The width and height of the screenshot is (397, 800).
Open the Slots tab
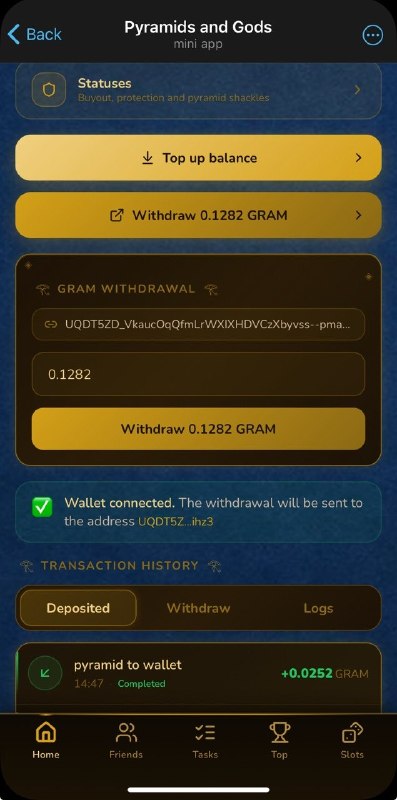pyautogui.click(x=352, y=740)
